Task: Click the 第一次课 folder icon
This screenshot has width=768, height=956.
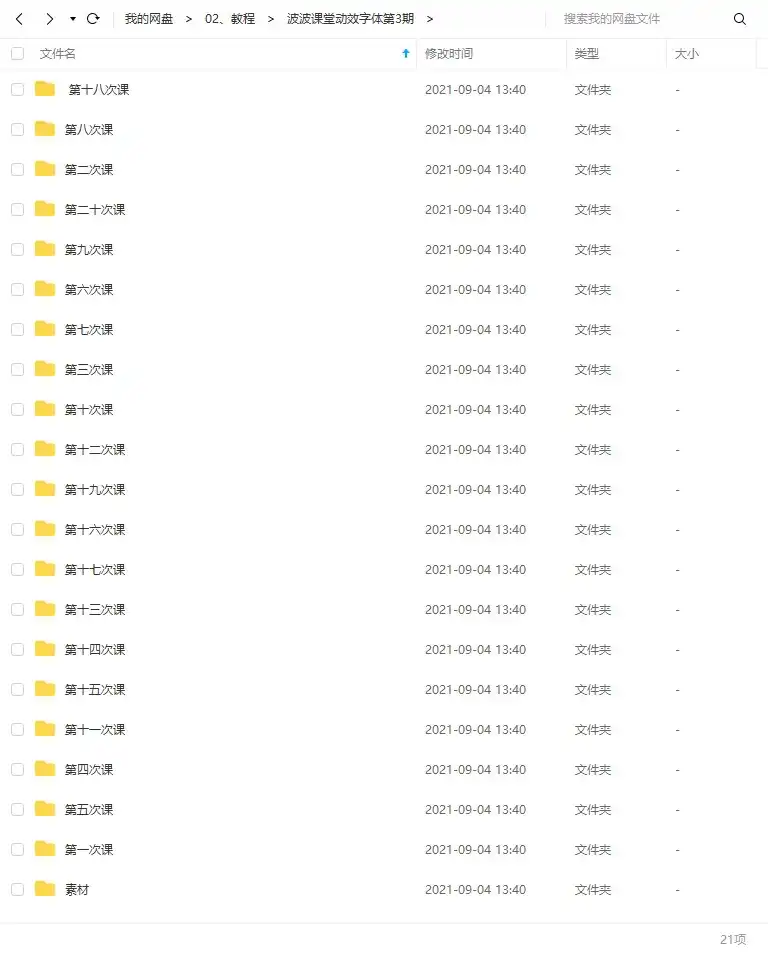Action: pyautogui.click(x=44, y=849)
